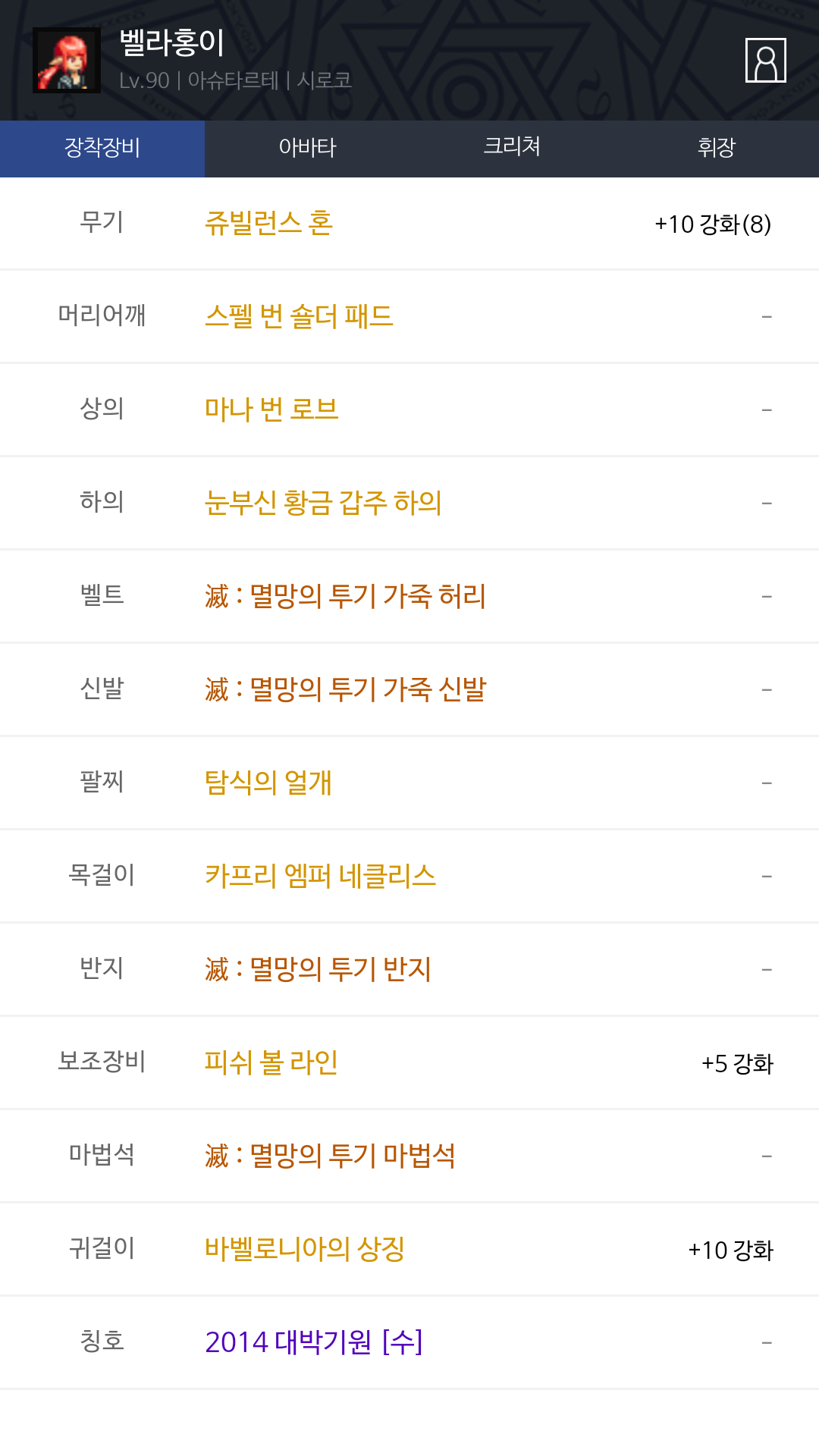Screen dimensions: 819x1456
Task: Open 멸망의 투기 반지 item
Action: [318, 969]
